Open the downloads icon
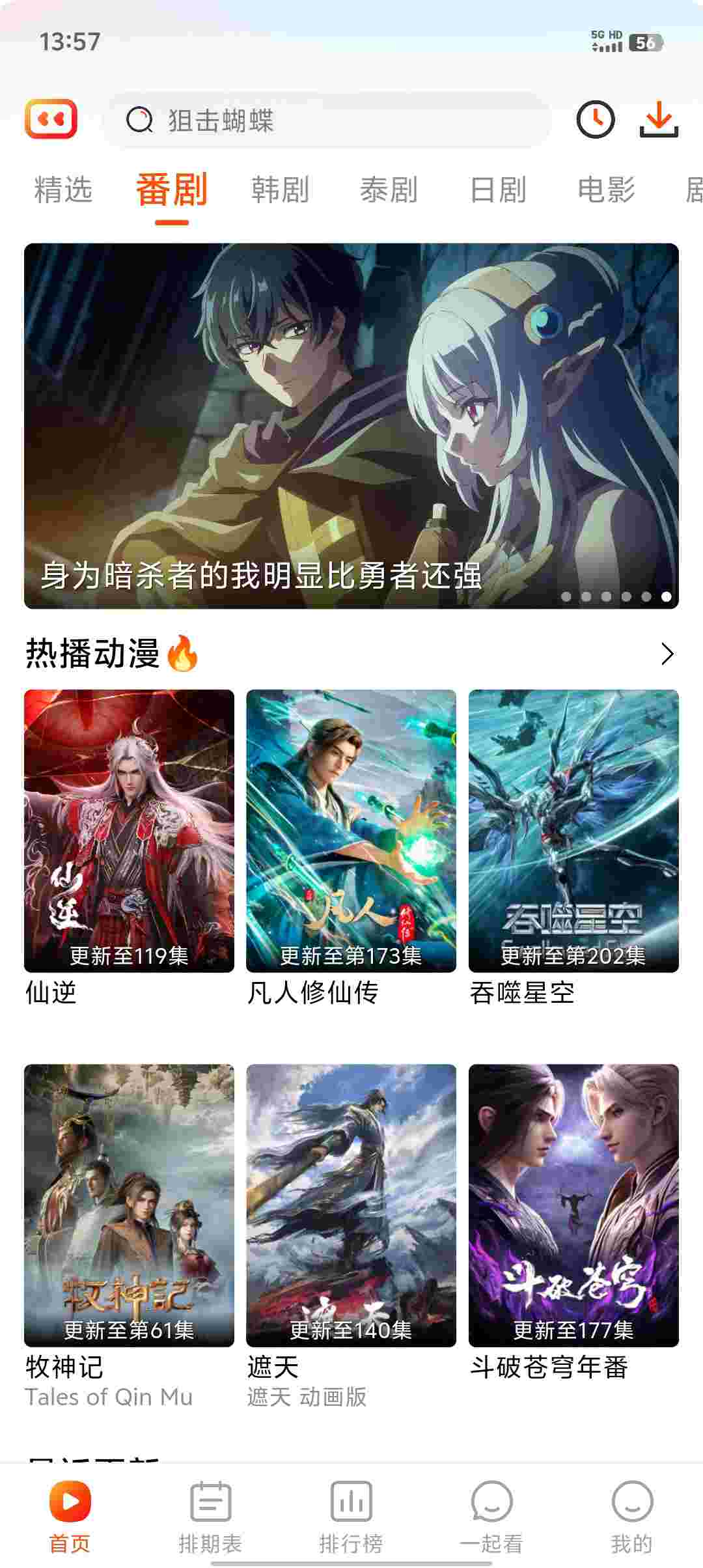 point(659,120)
